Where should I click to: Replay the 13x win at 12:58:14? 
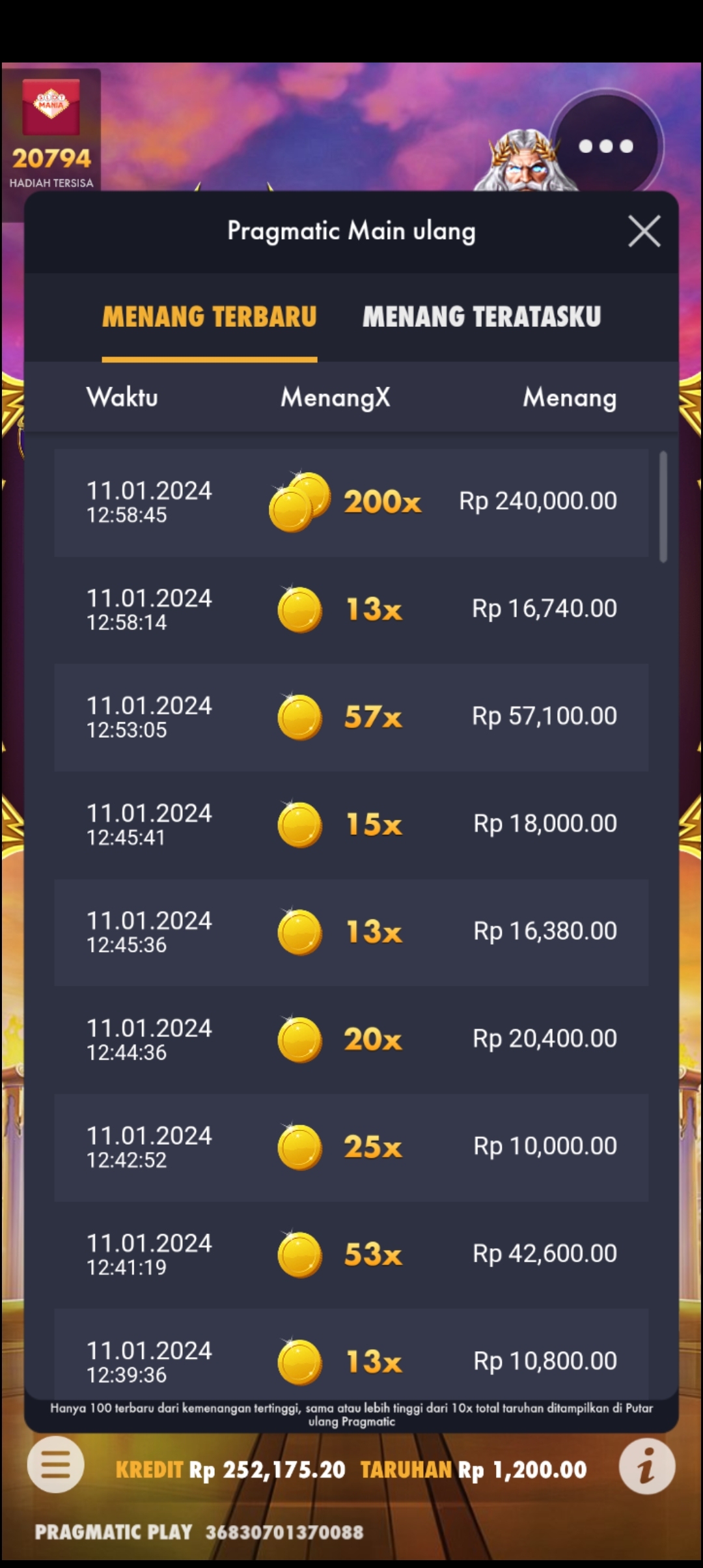click(351, 609)
